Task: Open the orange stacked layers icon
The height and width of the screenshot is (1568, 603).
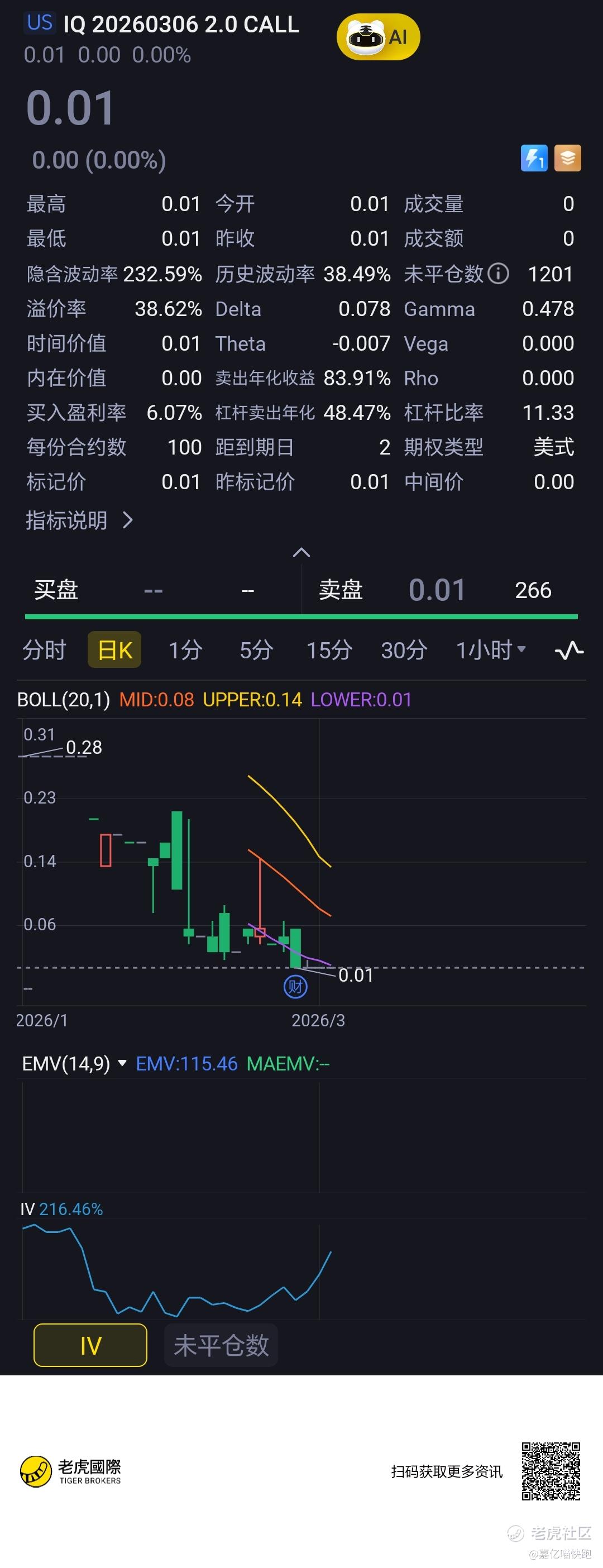Action: pos(567,158)
